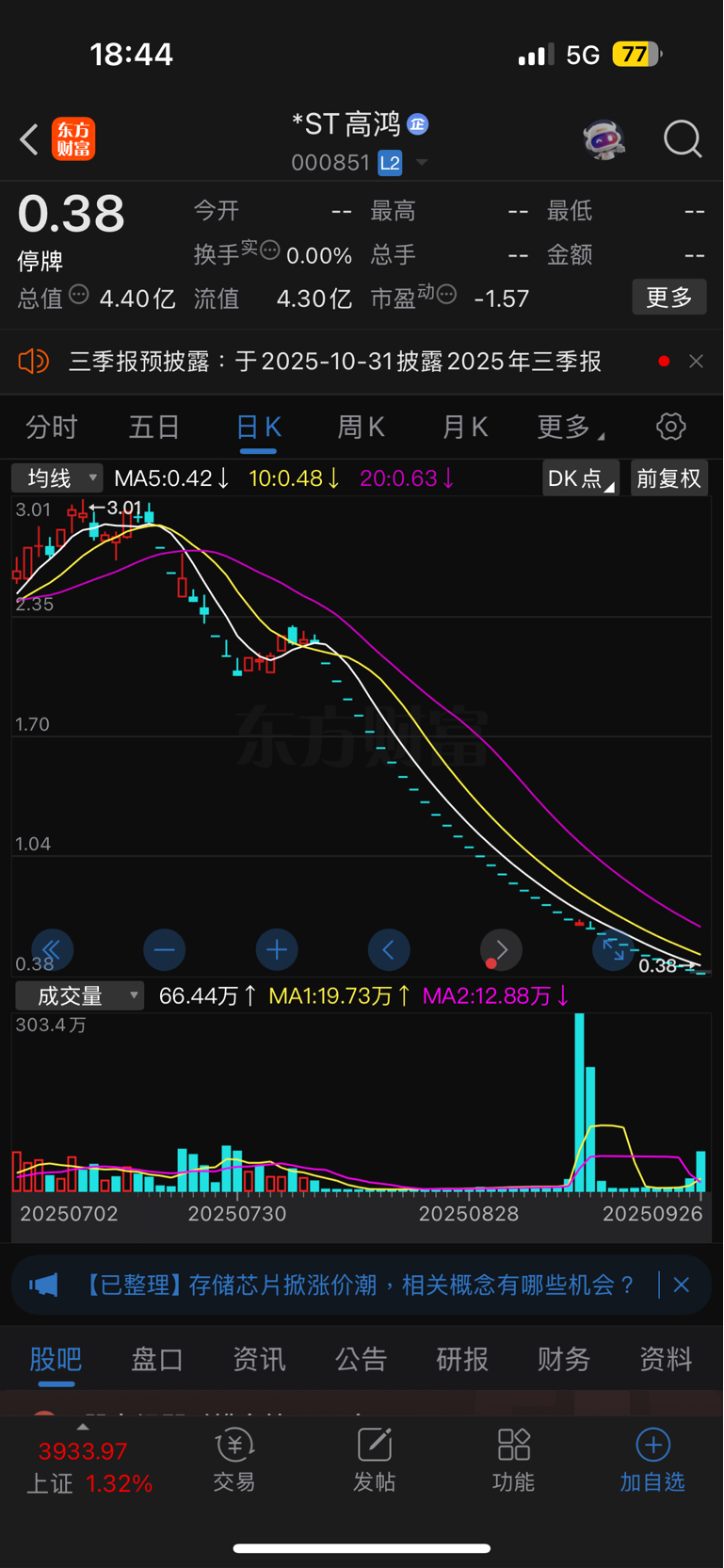
Task: Show more quote details with 更多
Action: tap(668, 298)
